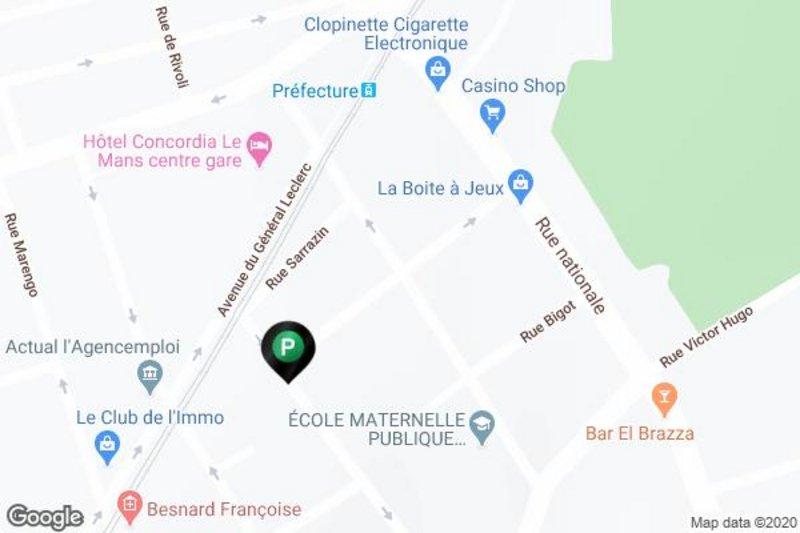Select the Besnard Françoise medical marker
The height and width of the screenshot is (533, 800).
[x=128, y=508]
